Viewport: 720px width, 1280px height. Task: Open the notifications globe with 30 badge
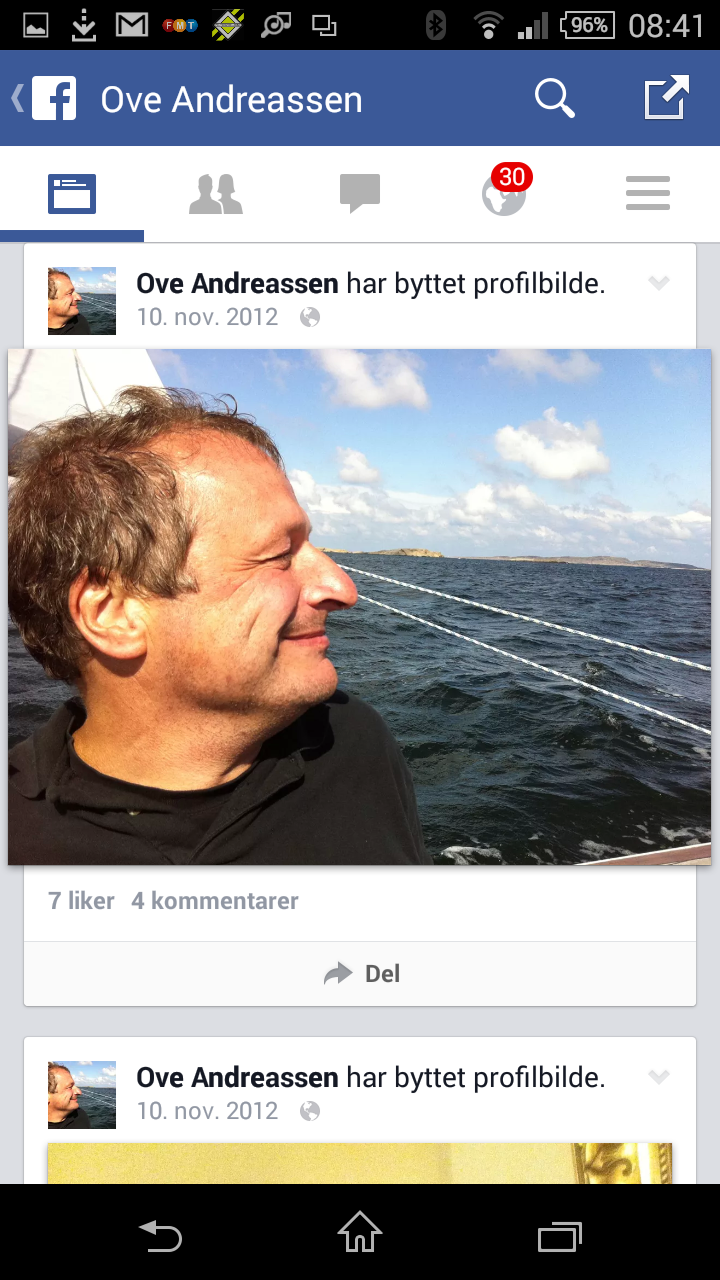pyautogui.click(x=504, y=194)
